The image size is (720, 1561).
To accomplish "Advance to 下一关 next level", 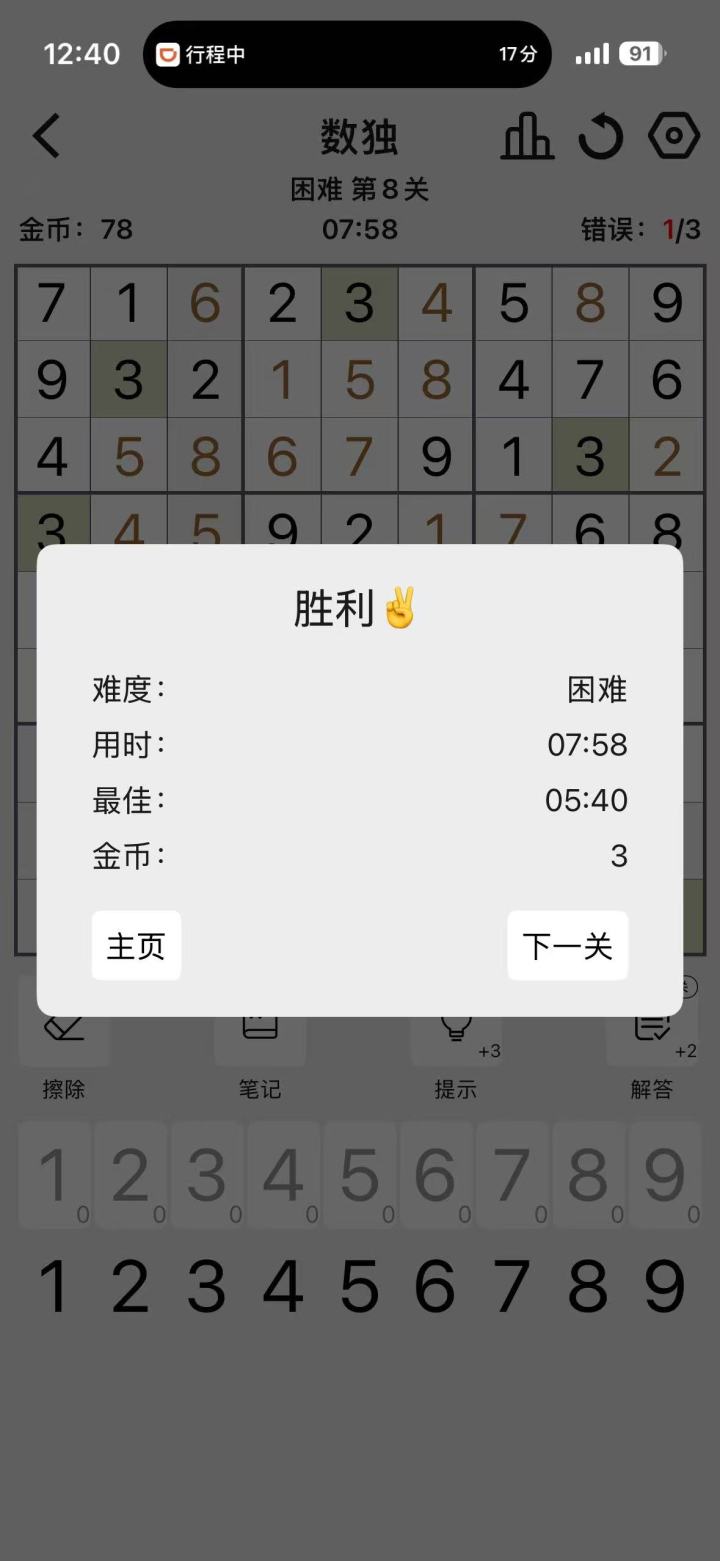I will (567, 945).
